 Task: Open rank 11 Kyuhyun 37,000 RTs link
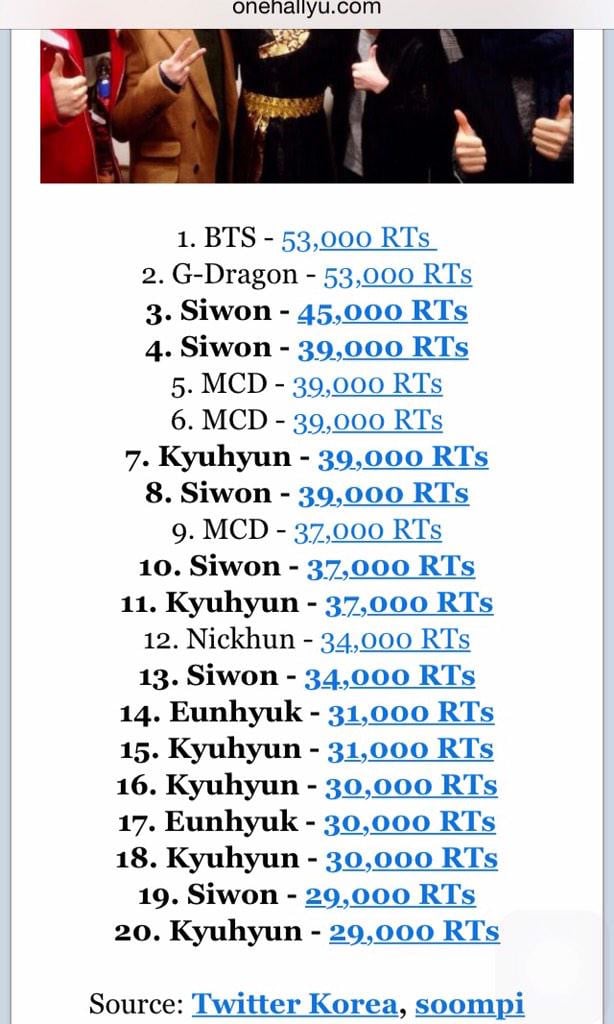pos(409,604)
